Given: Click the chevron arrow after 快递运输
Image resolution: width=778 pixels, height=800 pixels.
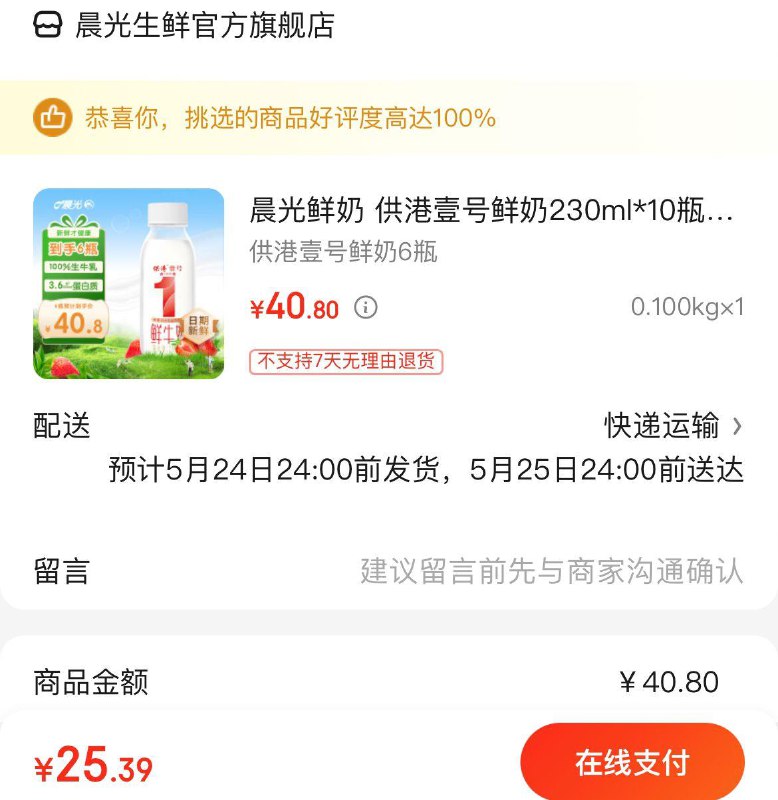Looking at the screenshot, I should 737,424.
